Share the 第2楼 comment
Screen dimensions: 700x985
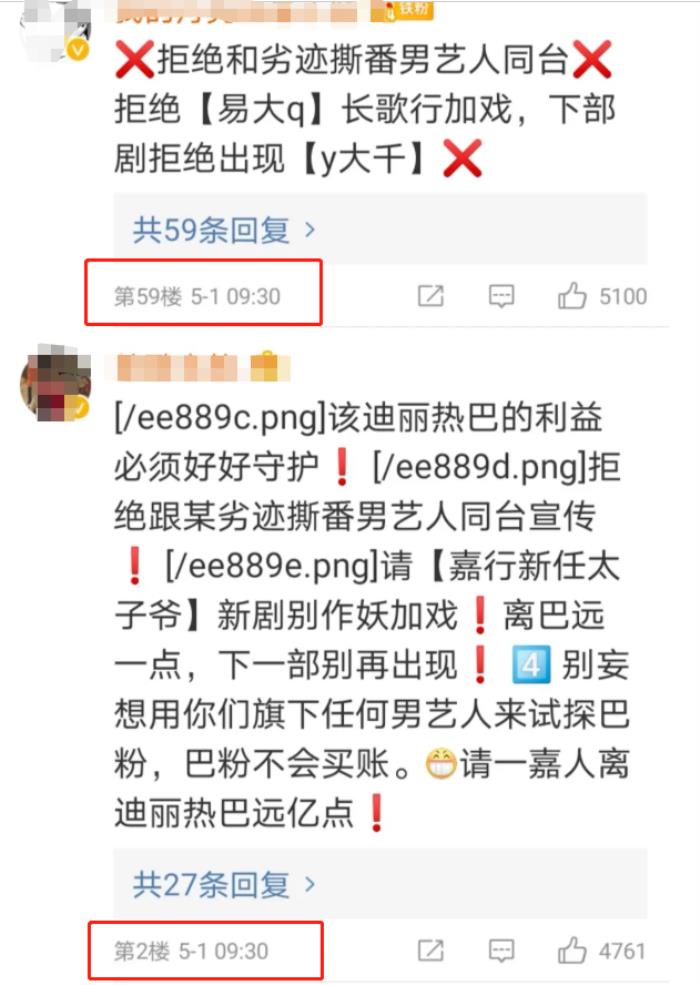tap(430, 950)
